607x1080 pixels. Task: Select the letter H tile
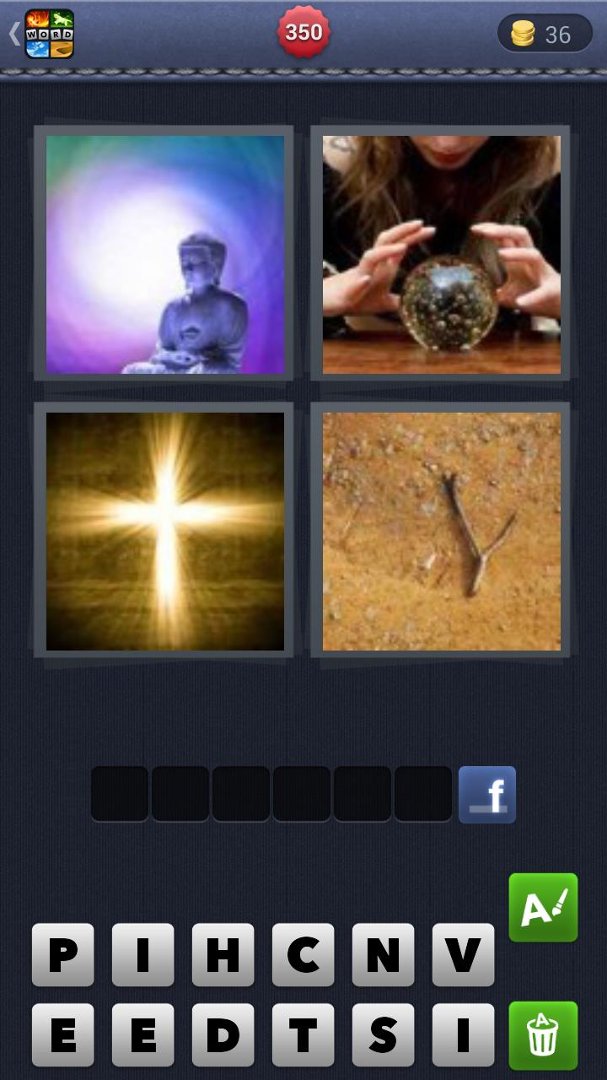[x=223, y=955]
